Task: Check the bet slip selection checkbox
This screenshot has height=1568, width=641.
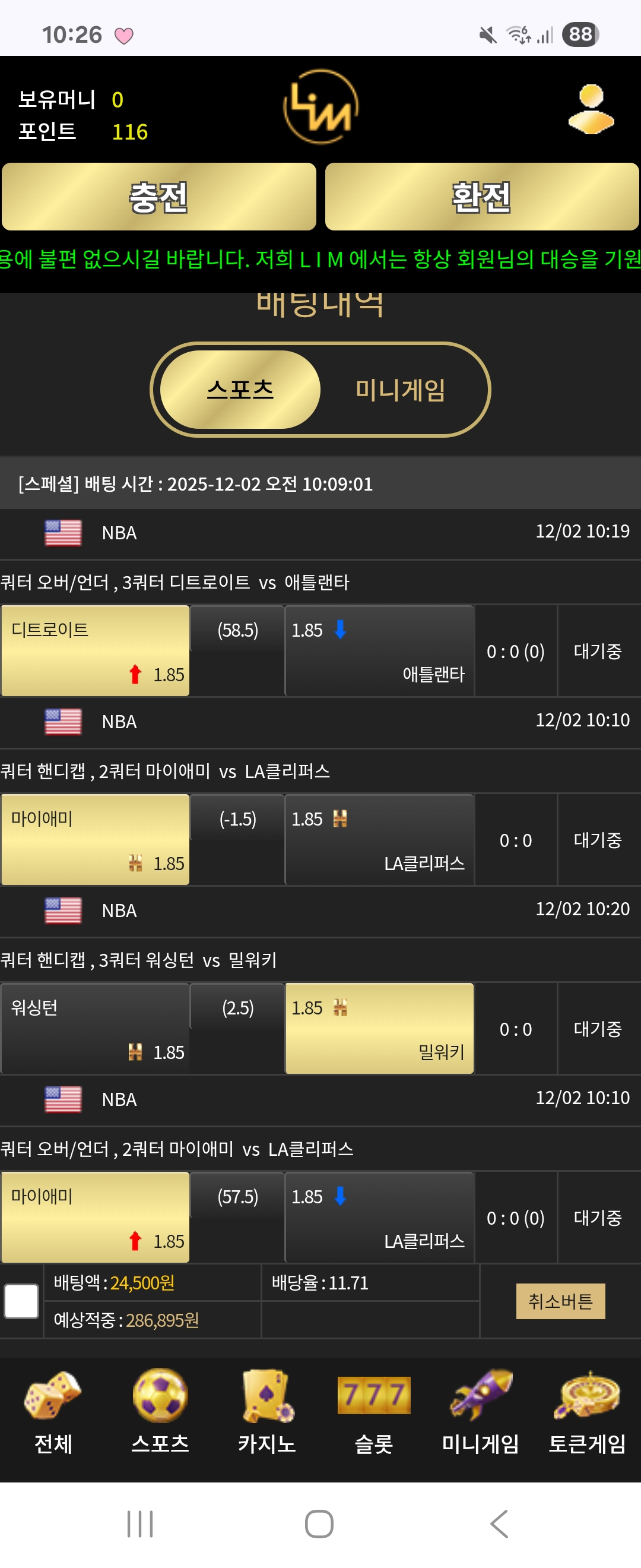Action: (x=22, y=1301)
